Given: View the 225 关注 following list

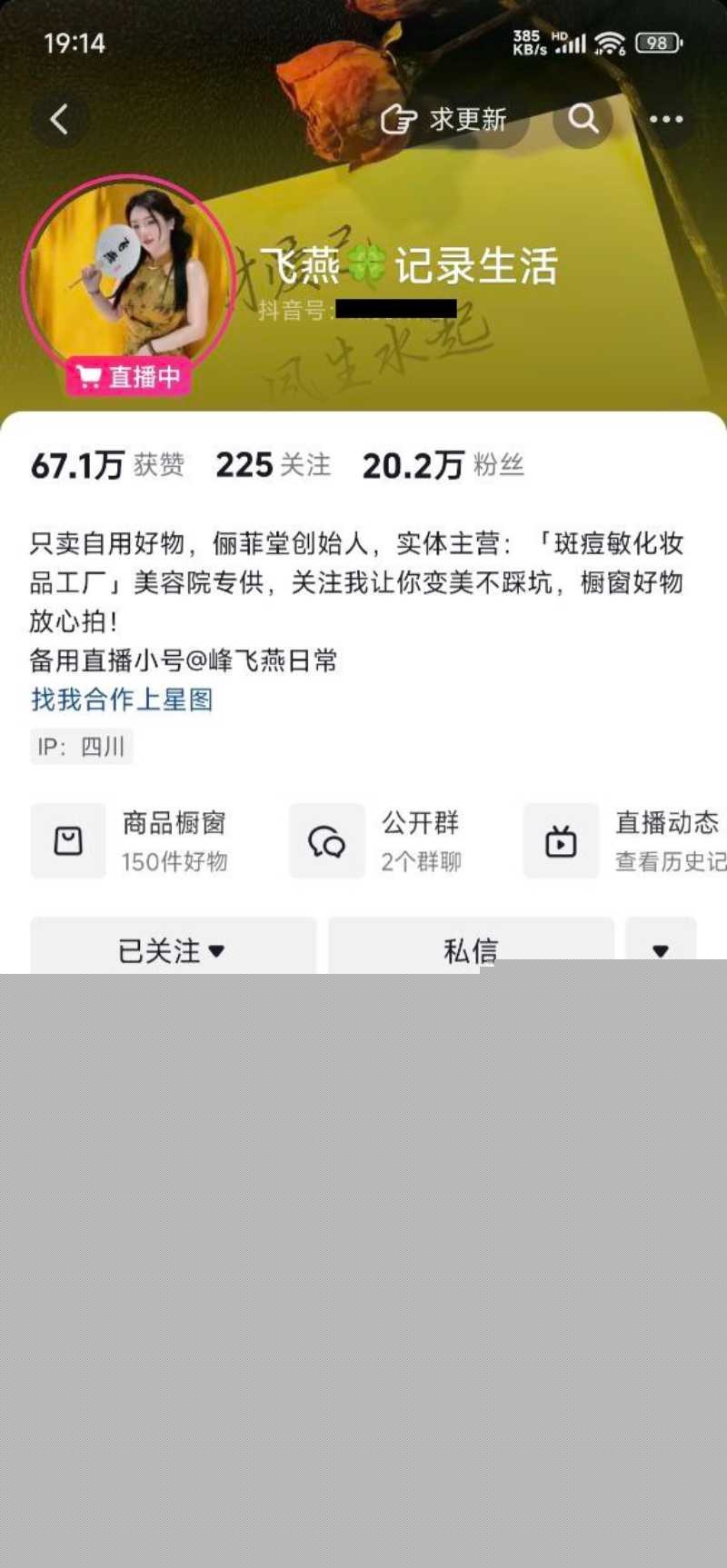Looking at the screenshot, I should [273, 465].
